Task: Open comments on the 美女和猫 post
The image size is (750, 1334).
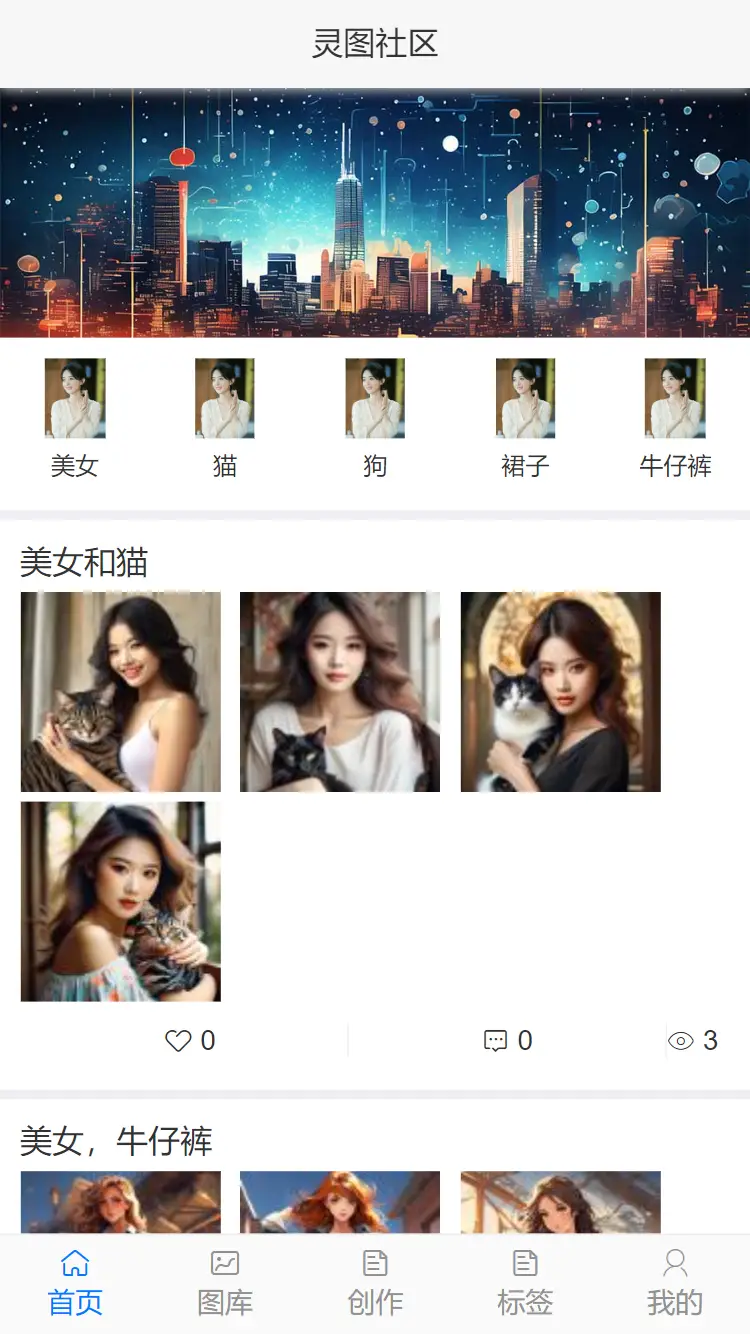Action: pyautogui.click(x=507, y=1041)
